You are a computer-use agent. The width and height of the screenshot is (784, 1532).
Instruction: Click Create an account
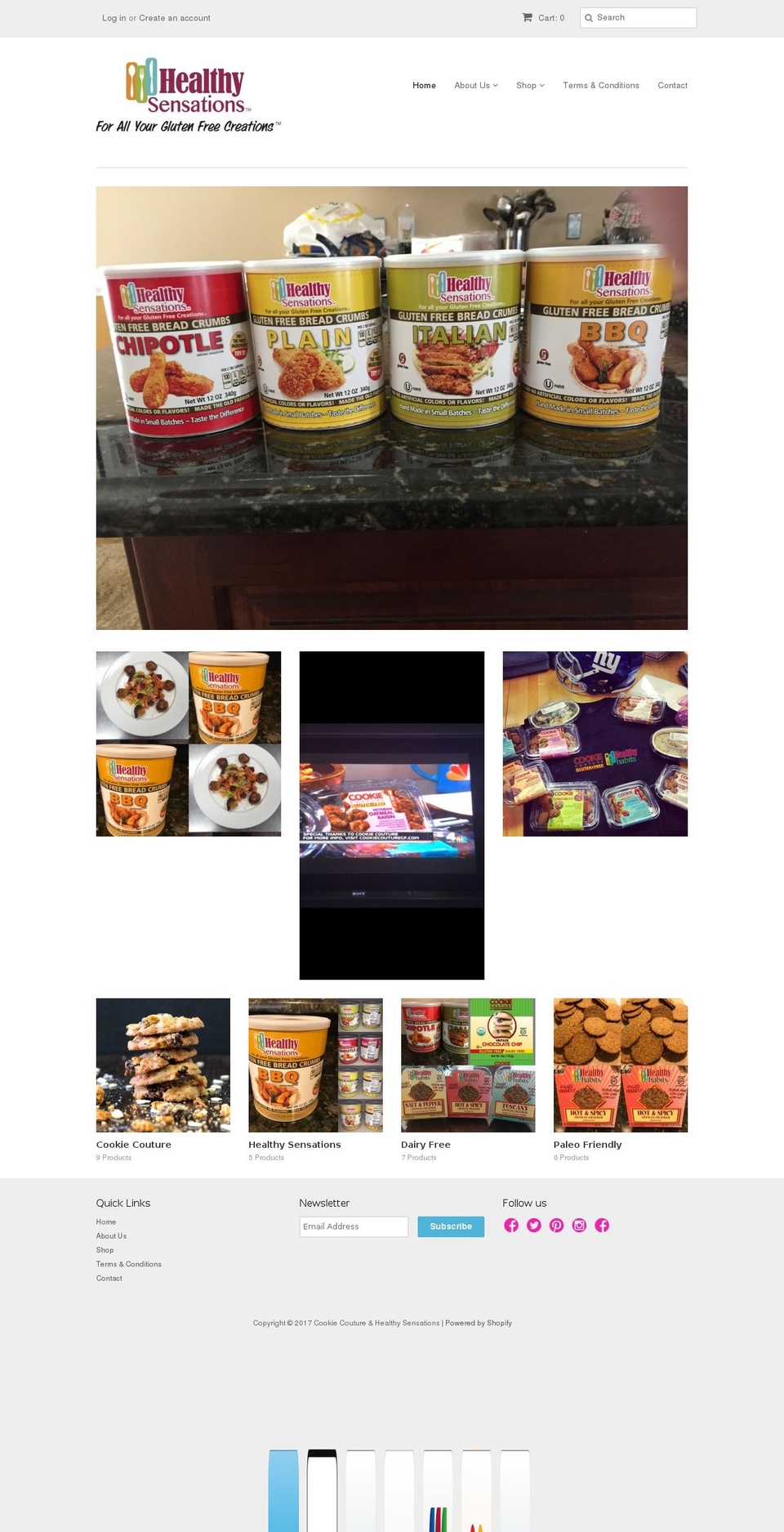click(174, 17)
